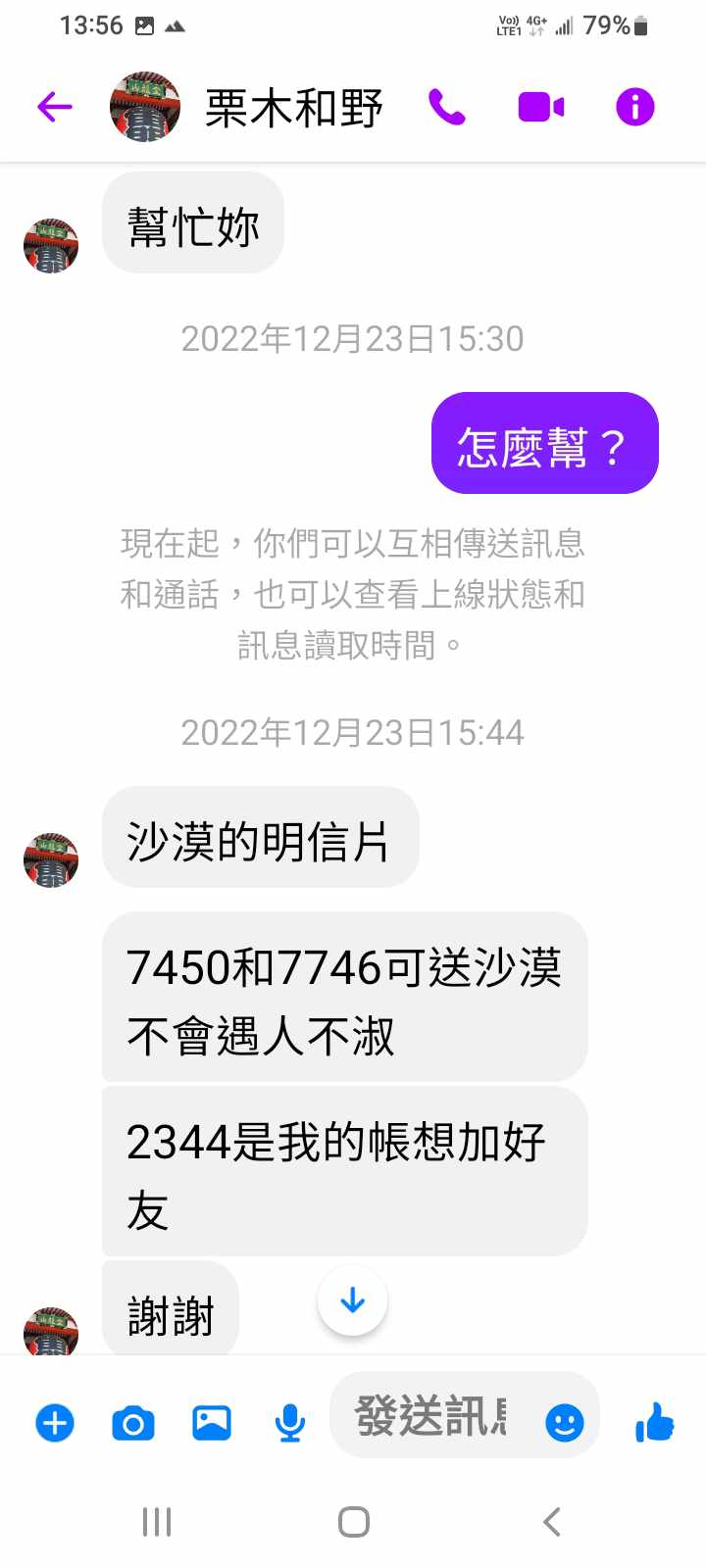Open conversation info for 栗木和野

[634, 107]
